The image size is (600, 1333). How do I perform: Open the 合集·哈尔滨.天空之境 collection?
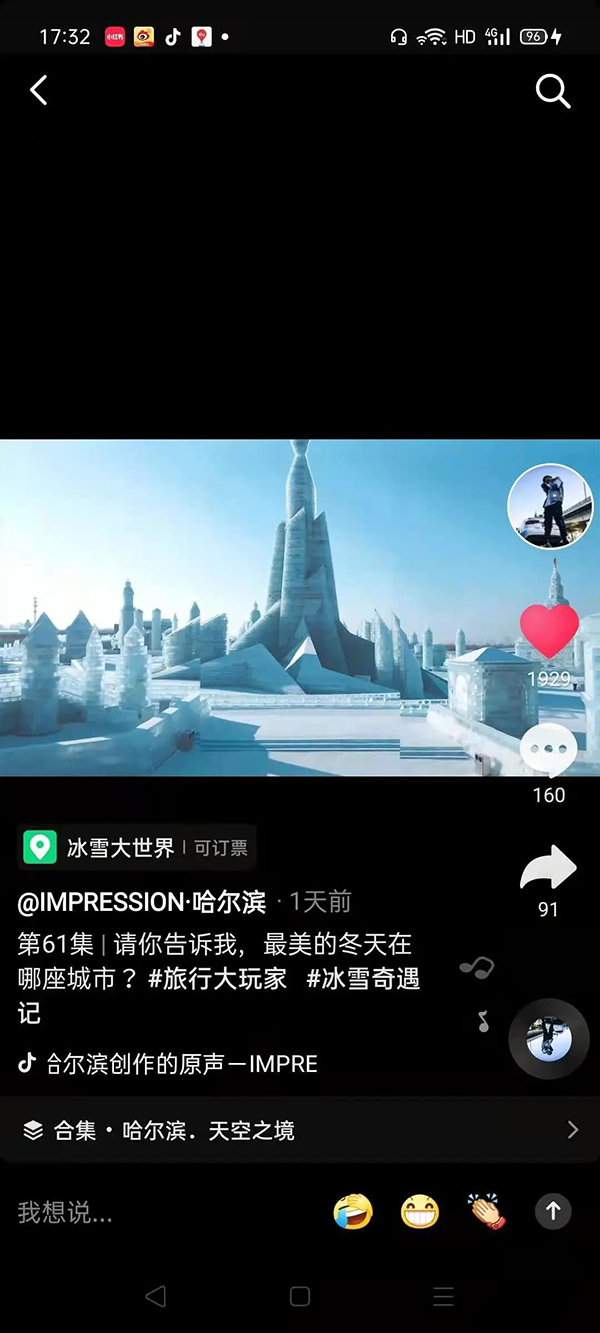point(300,1131)
